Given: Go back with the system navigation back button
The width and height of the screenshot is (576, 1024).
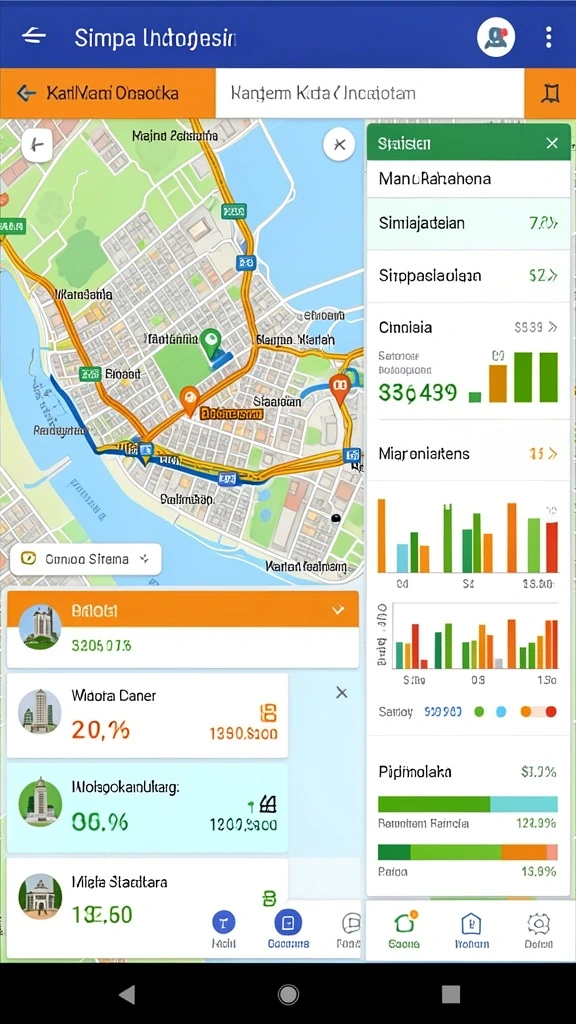Looking at the screenshot, I should 127,994.
